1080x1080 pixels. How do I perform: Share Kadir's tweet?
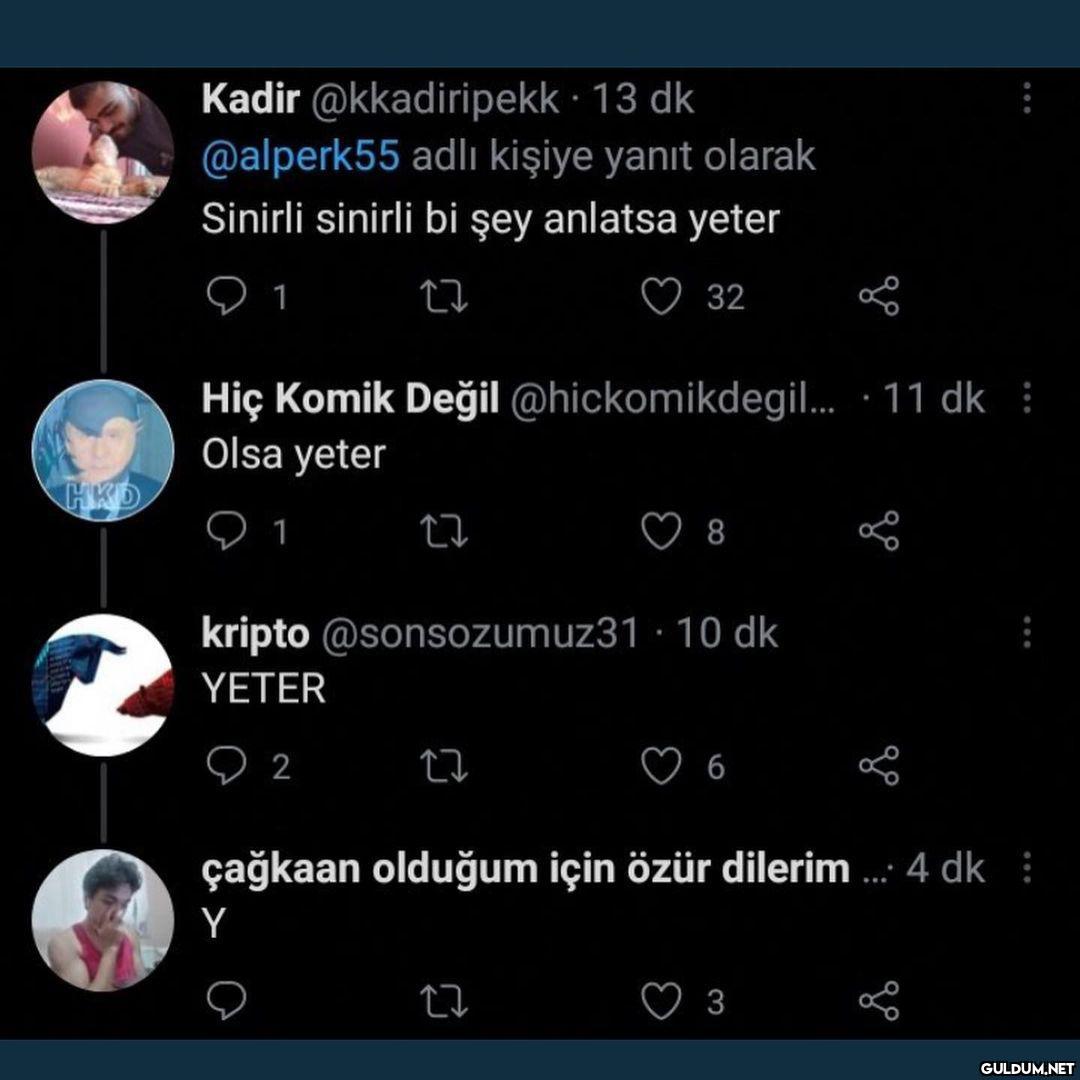point(879,296)
